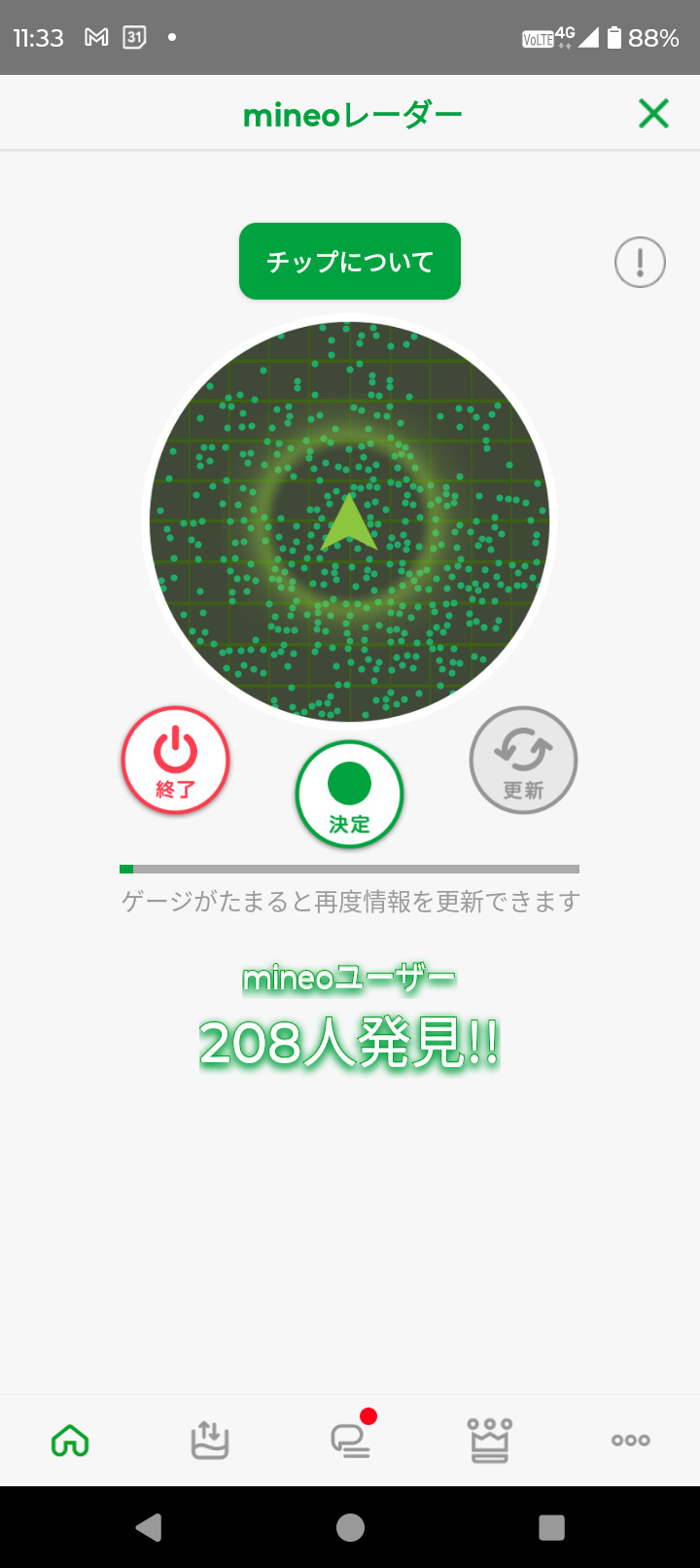Open the data upload tab
700x1568 pixels.
coord(210,1440)
